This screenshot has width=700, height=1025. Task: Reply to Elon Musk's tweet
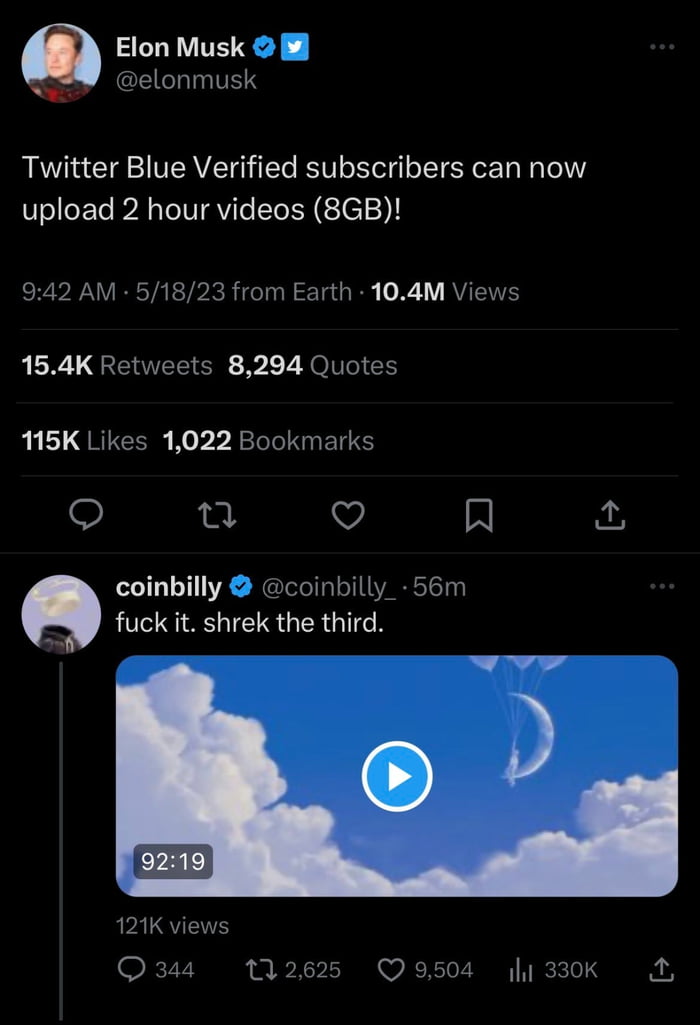(86, 514)
